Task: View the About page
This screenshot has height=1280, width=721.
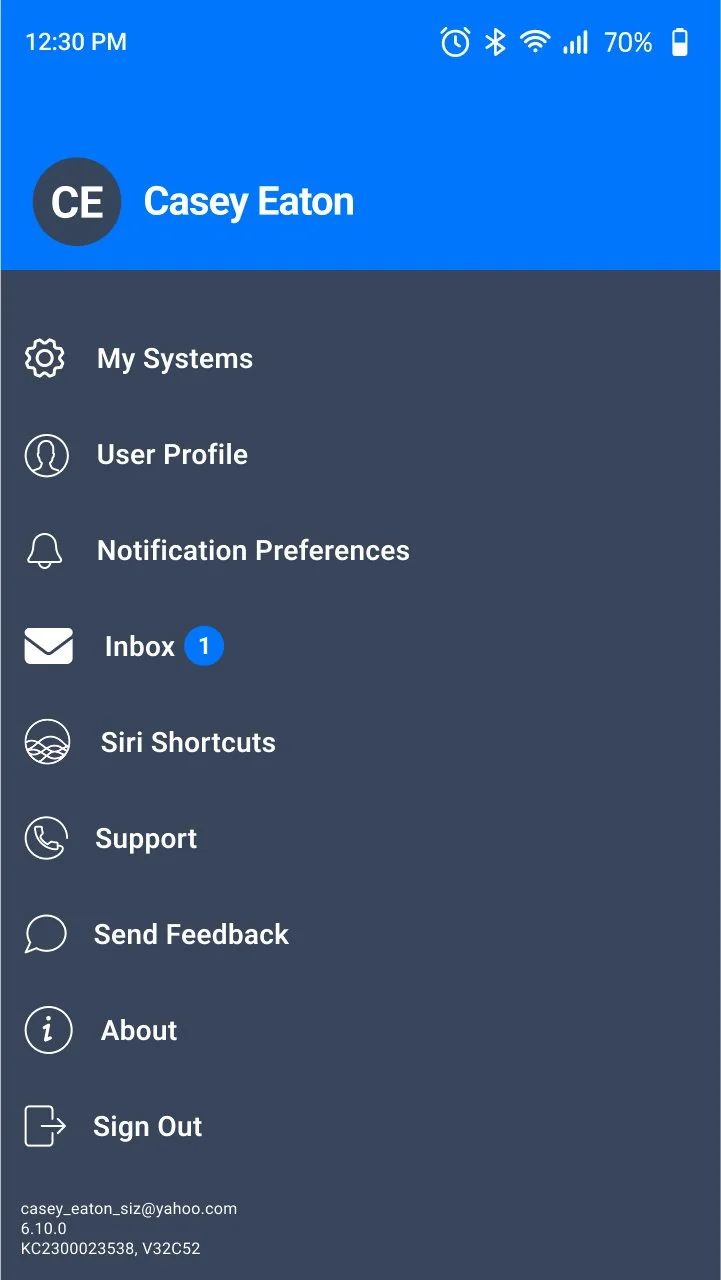Action: [139, 1031]
